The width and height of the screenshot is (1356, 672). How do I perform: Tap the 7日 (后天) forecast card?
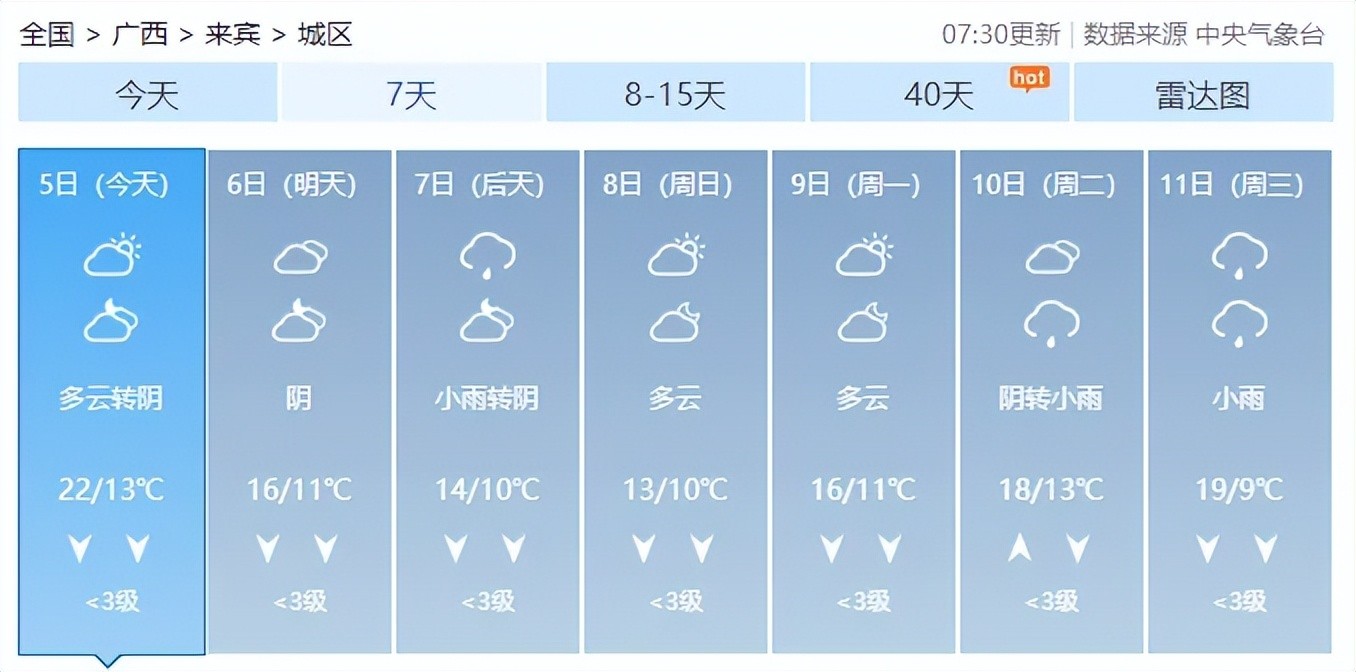(487, 400)
